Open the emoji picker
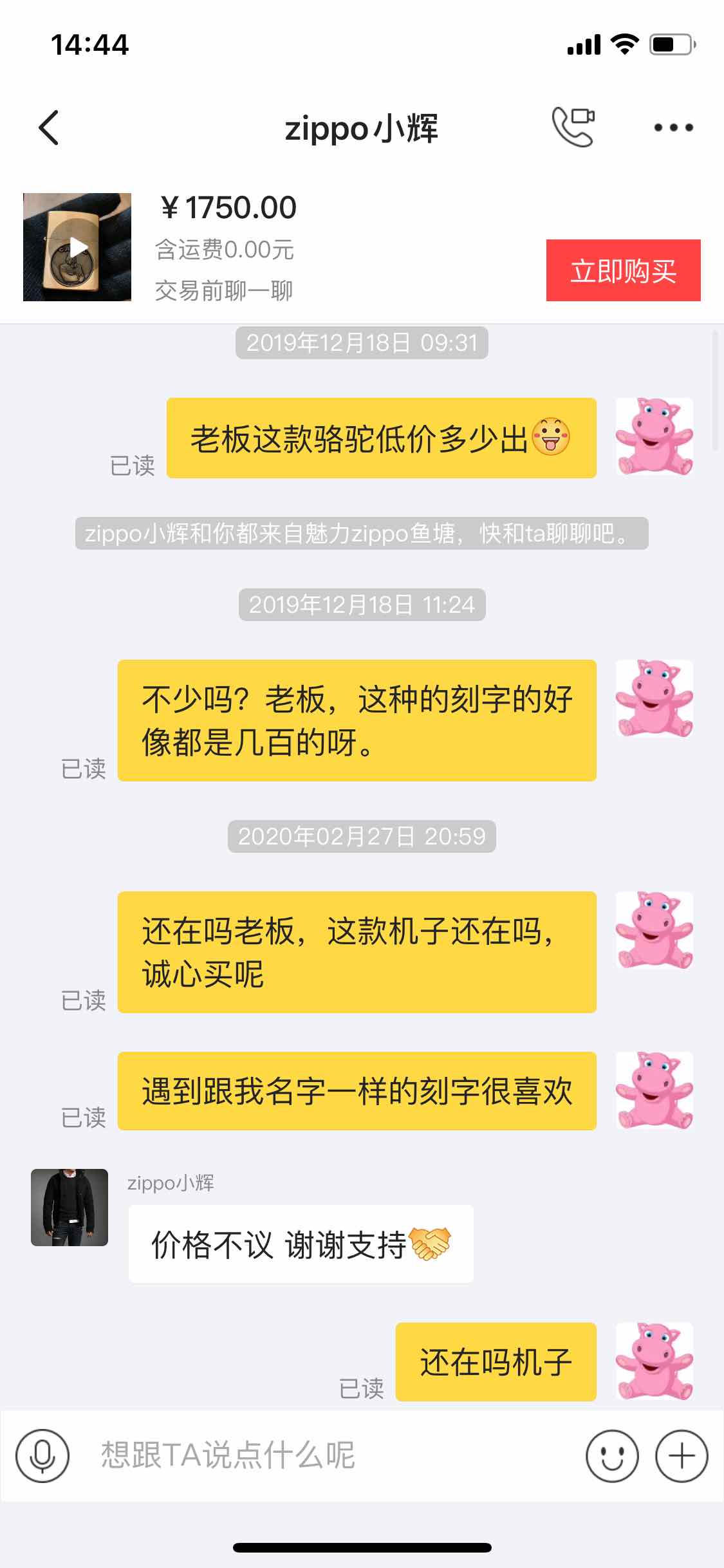 pos(612,1456)
